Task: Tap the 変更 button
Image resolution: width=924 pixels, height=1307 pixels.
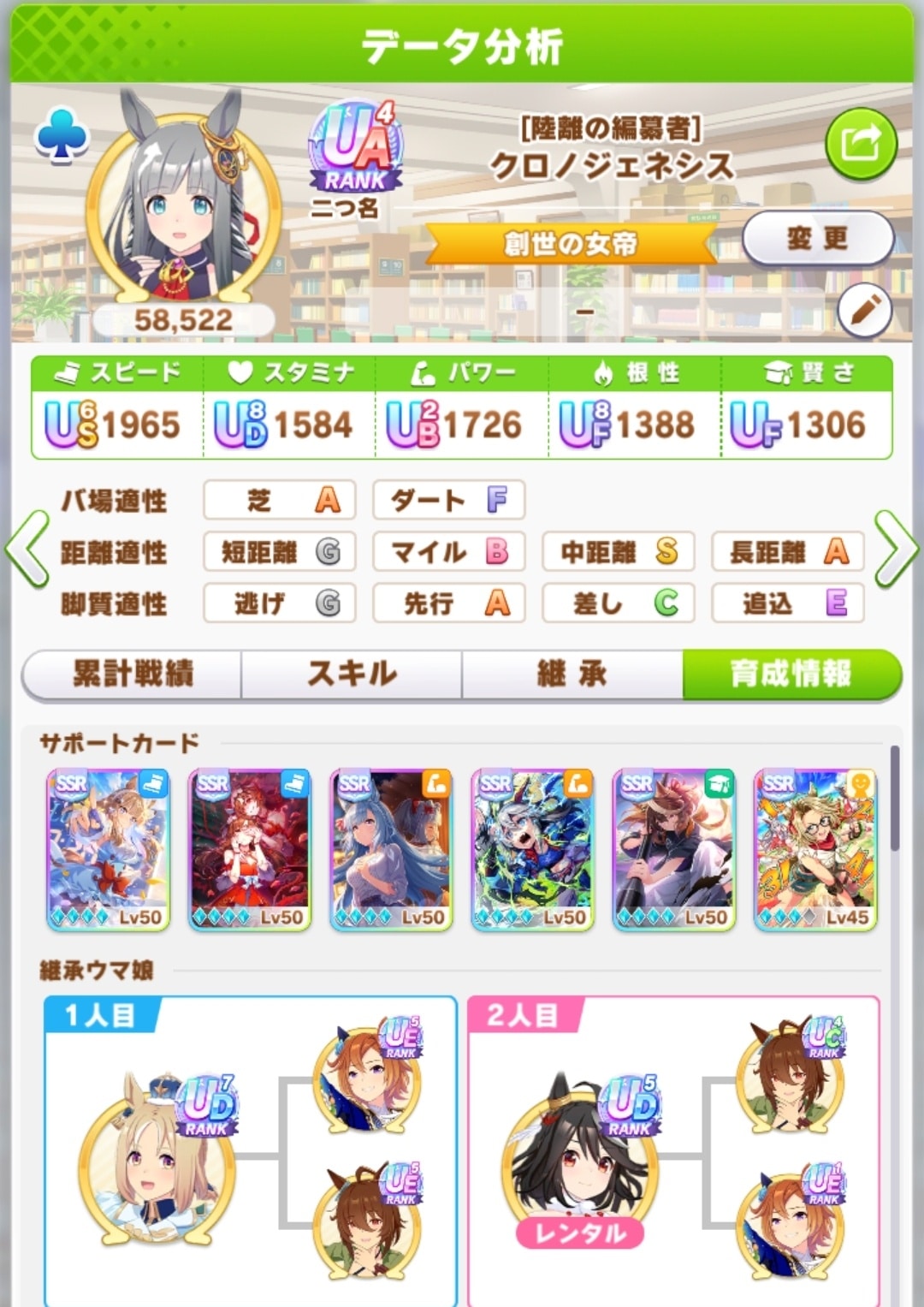Action: click(817, 238)
